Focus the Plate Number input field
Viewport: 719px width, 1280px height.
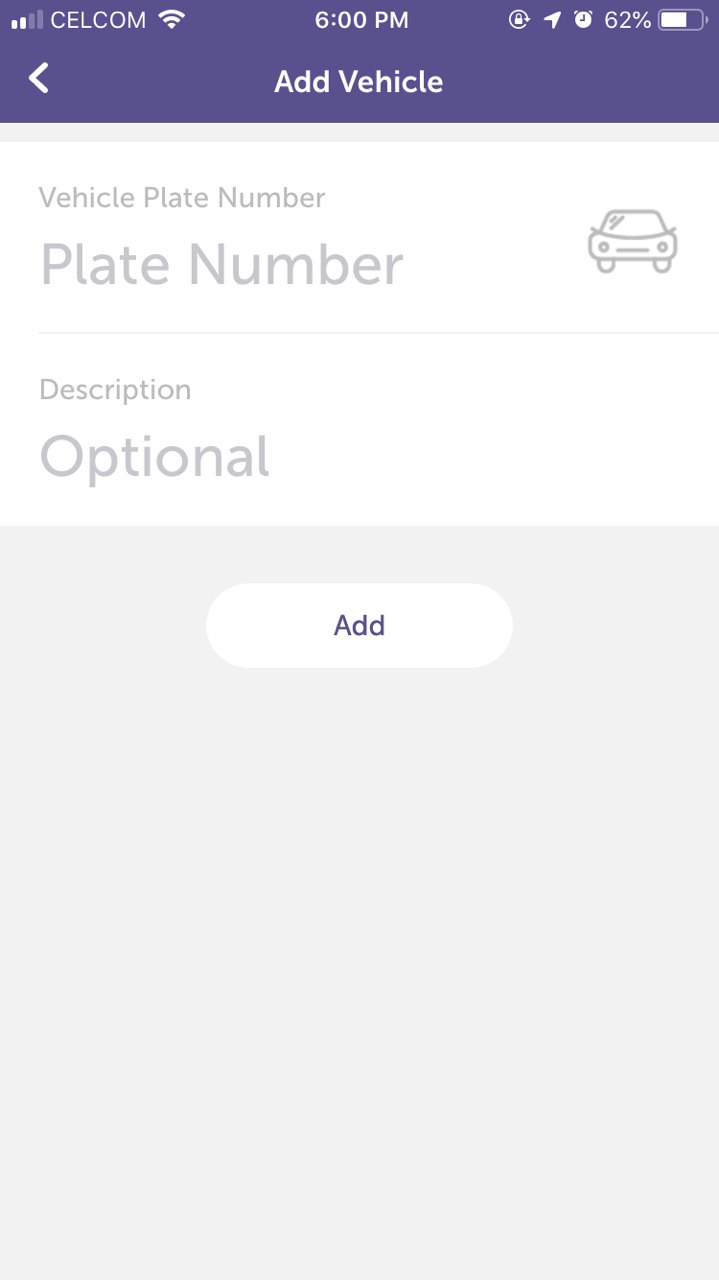click(x=300, y=265)
